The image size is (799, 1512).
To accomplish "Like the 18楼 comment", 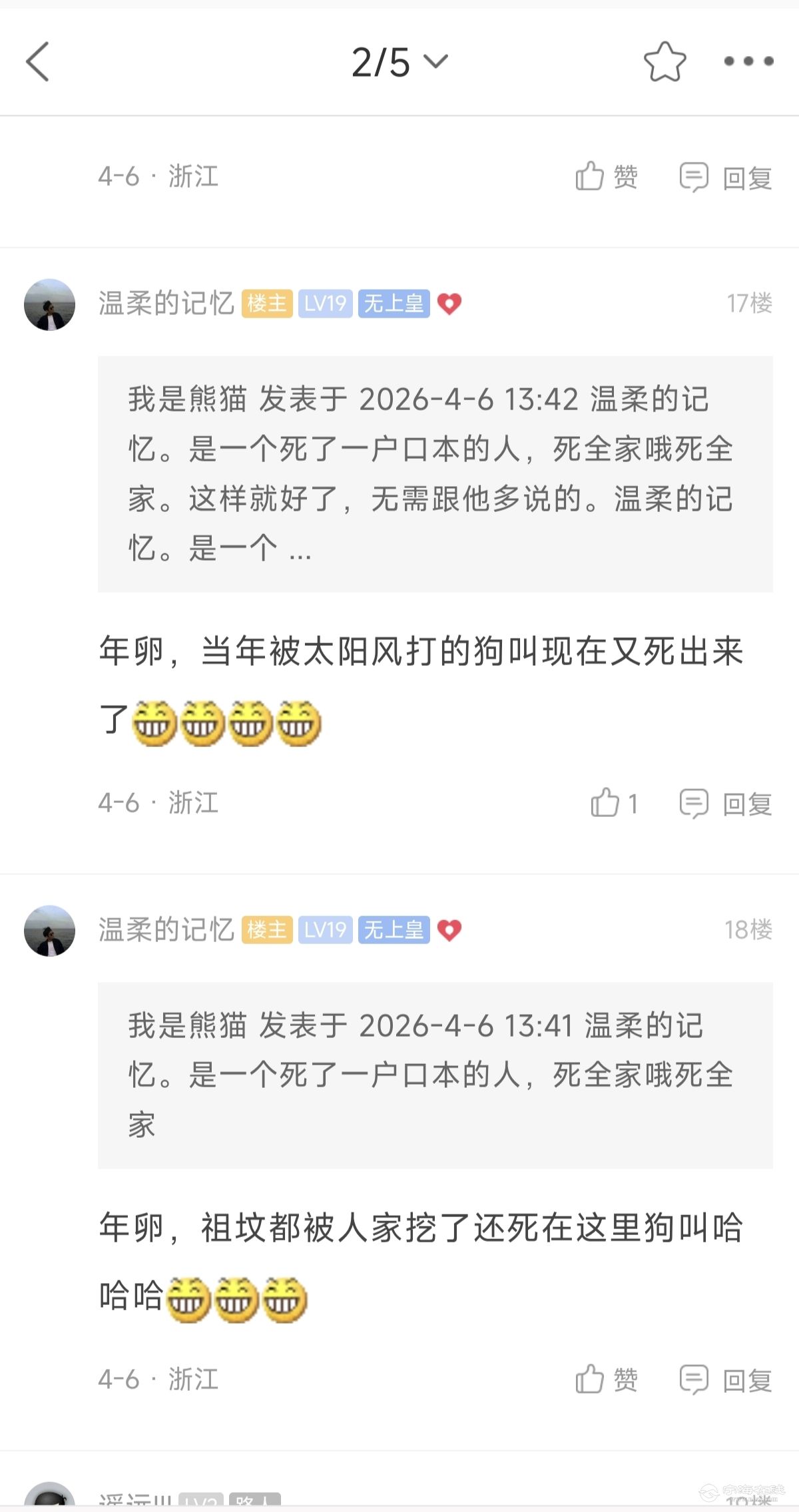I will coord(606,1380).
